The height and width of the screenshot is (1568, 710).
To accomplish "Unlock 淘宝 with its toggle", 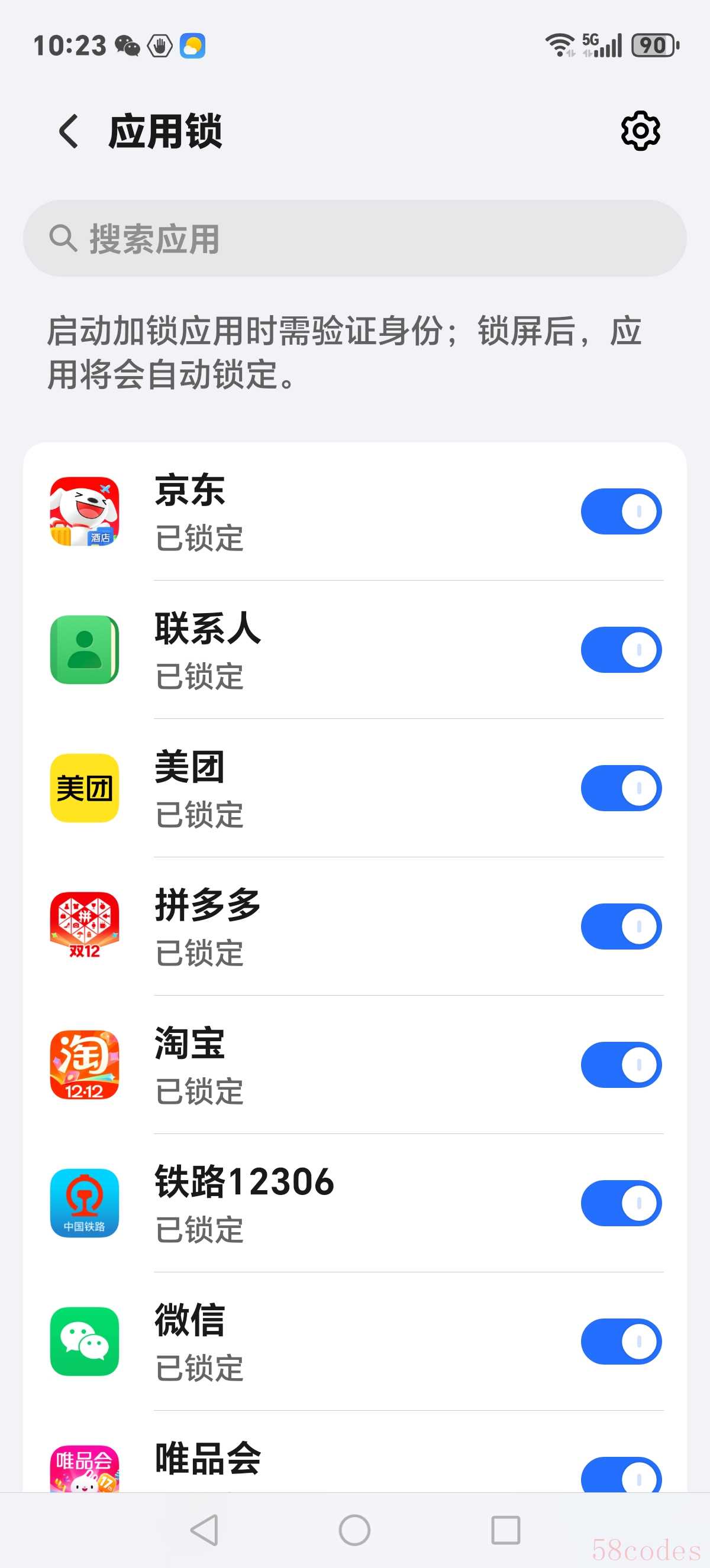I will (621, 1064).
